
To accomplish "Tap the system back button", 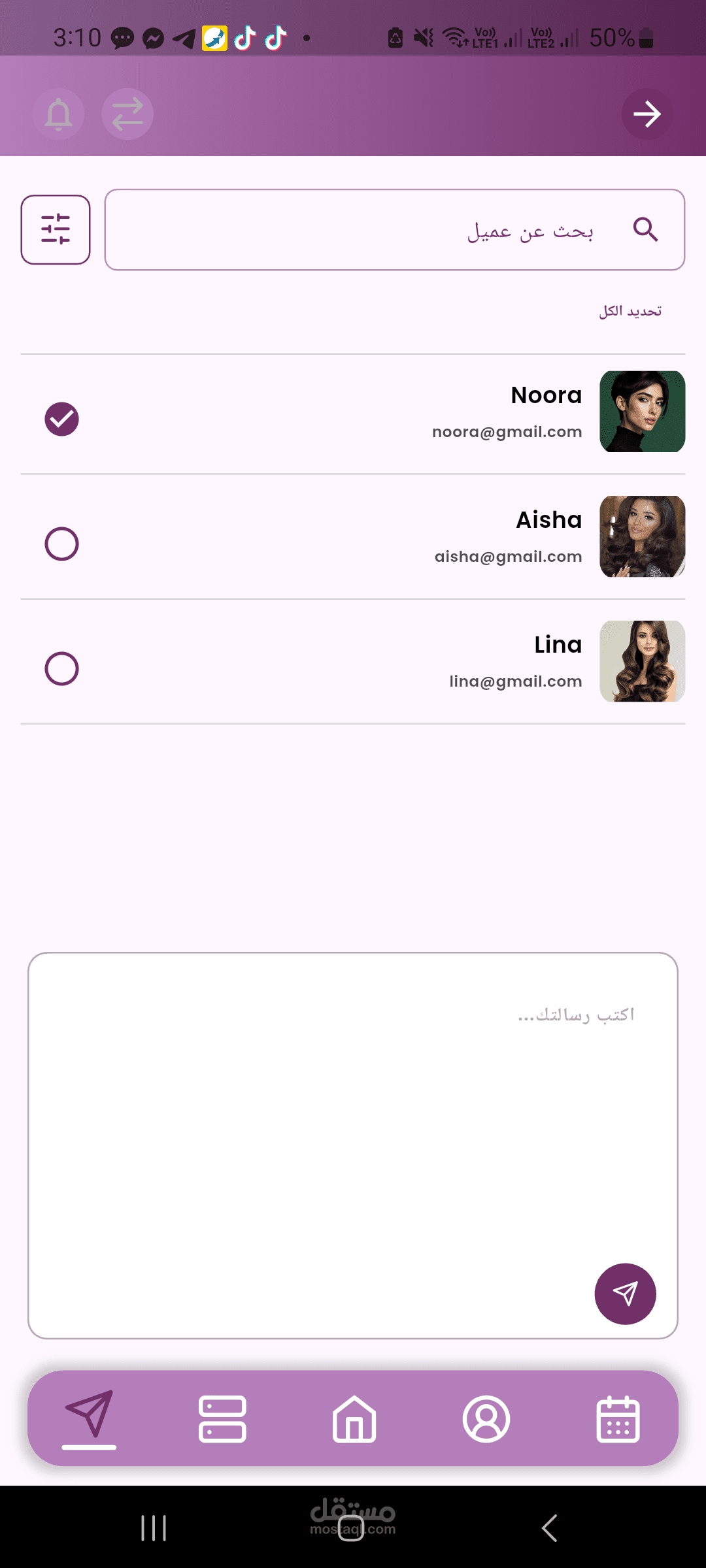I will 550,1528.
